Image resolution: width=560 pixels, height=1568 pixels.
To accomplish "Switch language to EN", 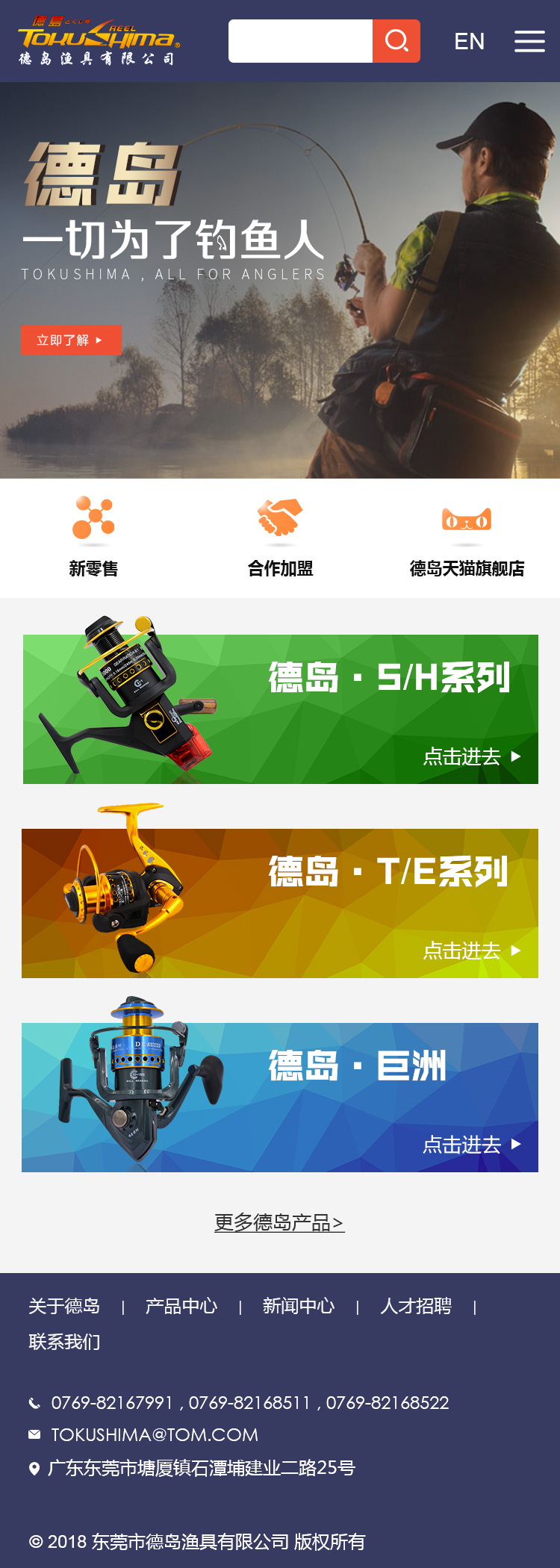I will click(x=469, y=41).
